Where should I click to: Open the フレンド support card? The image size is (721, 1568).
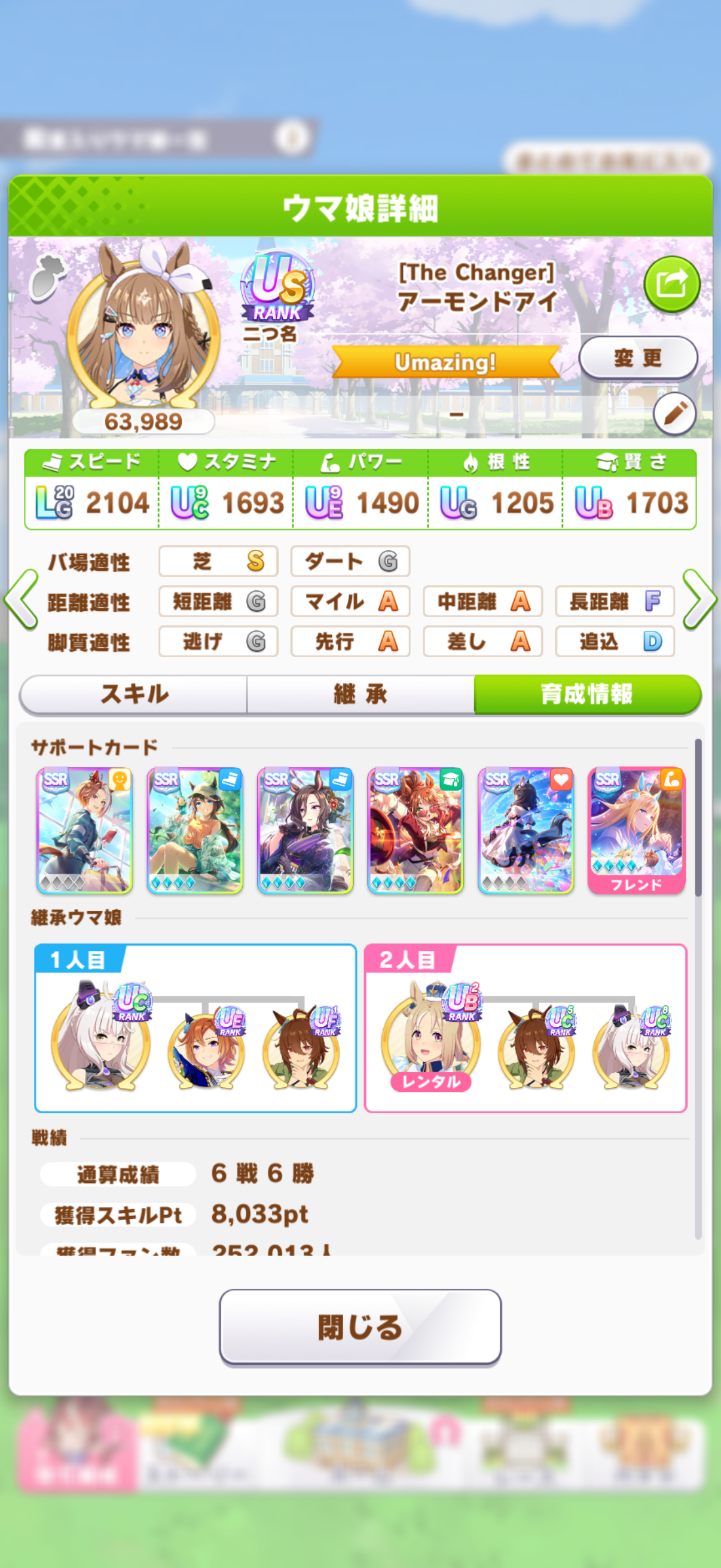[636, 830]
